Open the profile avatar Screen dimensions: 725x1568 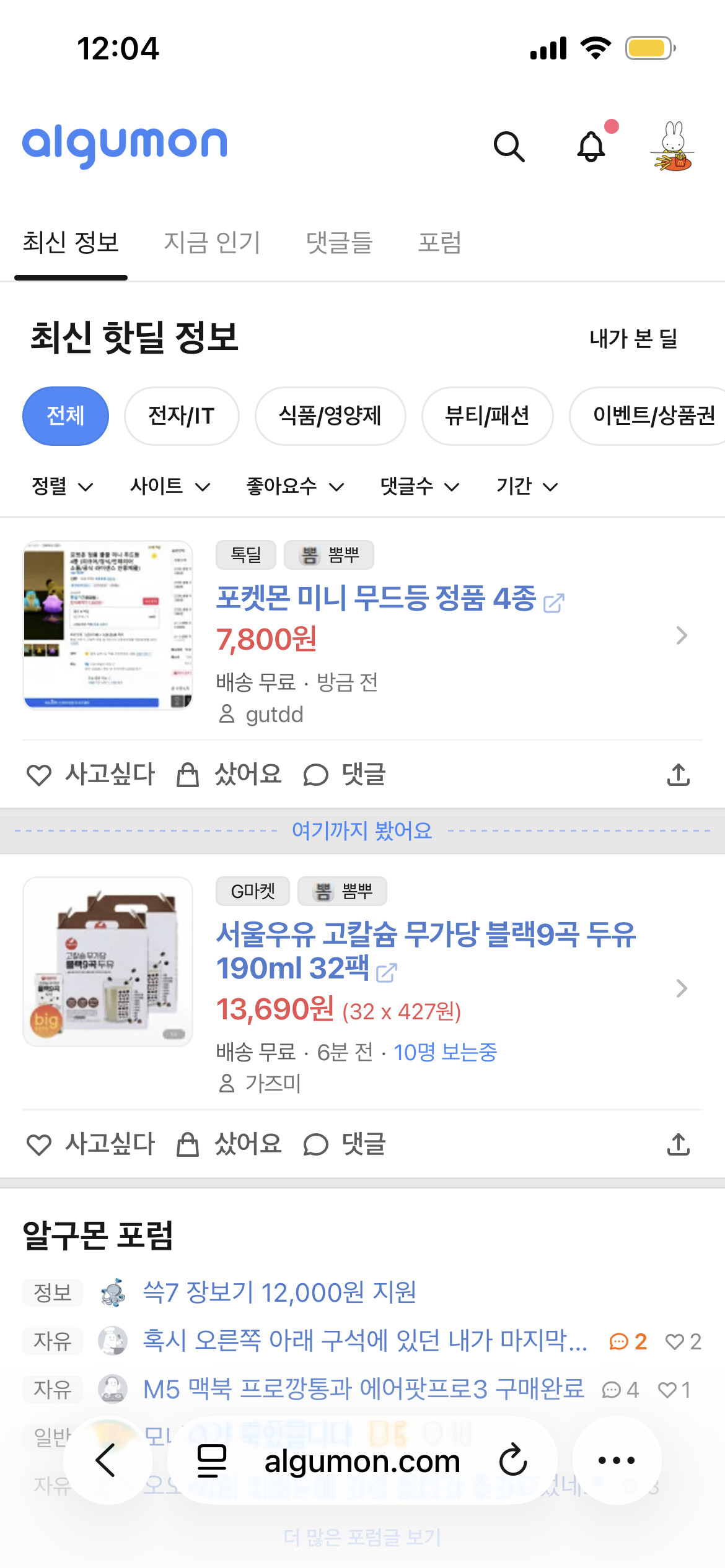pyautogui.click(x=673, y=147)
